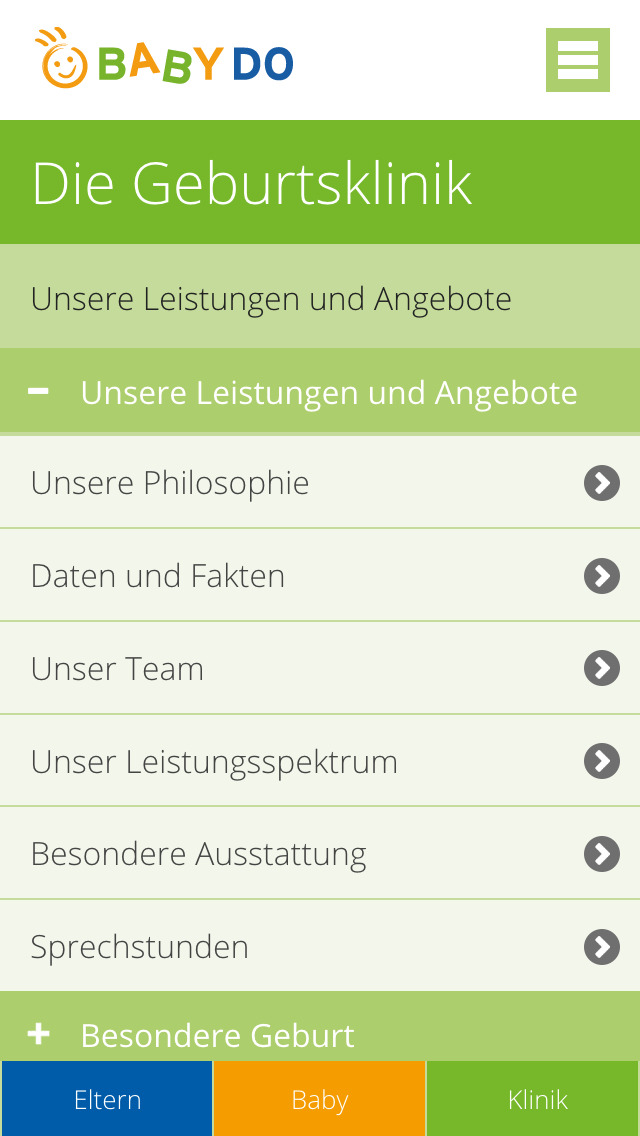Image resolution: width=640 pixels, height=1136 pixels.
Task: Switch to the Klinik tab
Action: 533,1099
